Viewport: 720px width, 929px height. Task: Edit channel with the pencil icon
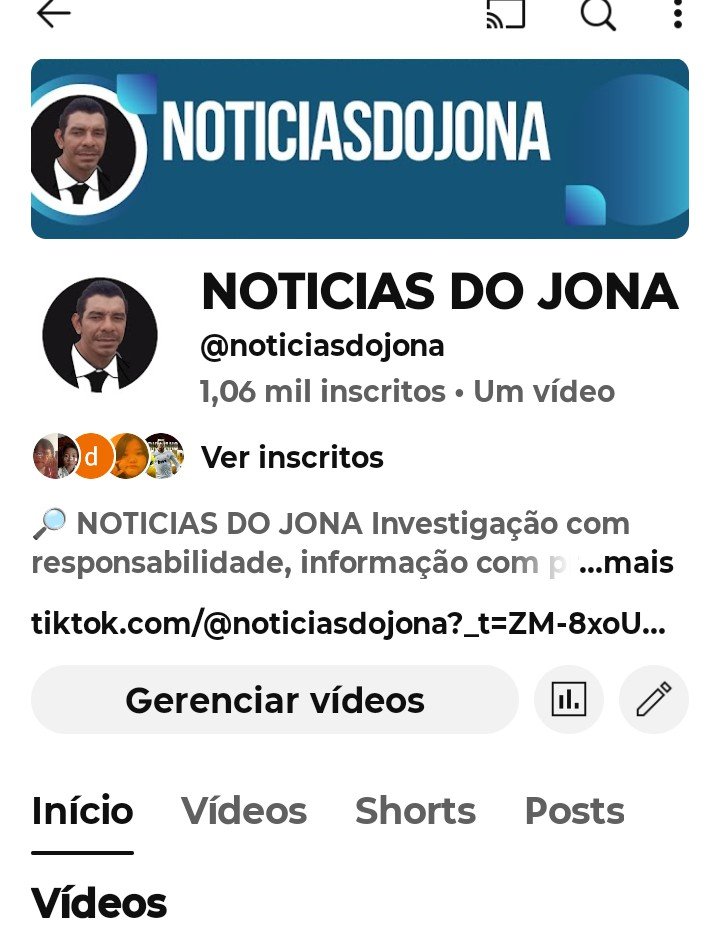point(654,700)
